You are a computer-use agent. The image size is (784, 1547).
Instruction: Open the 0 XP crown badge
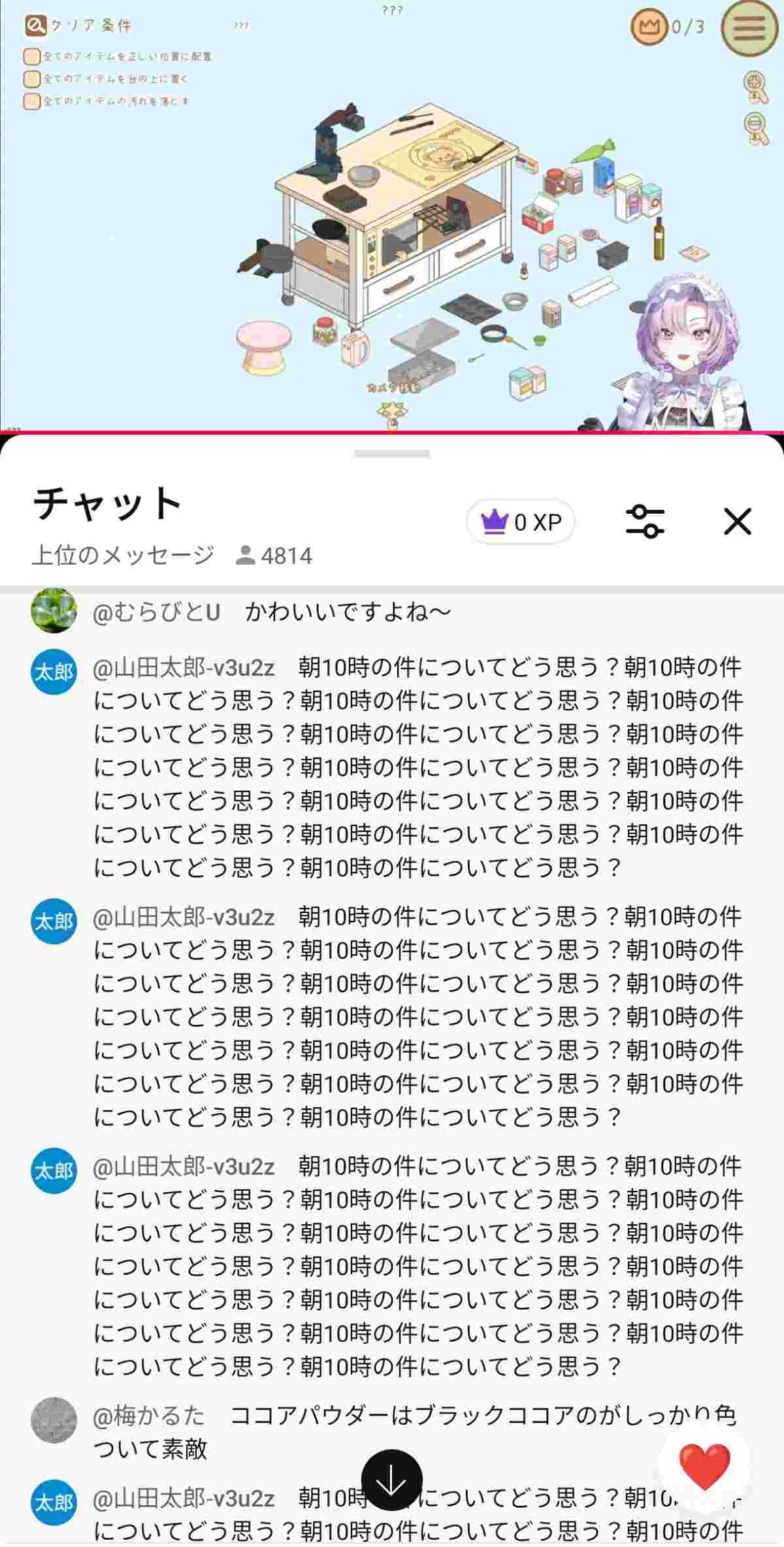(x=521, y=522)
